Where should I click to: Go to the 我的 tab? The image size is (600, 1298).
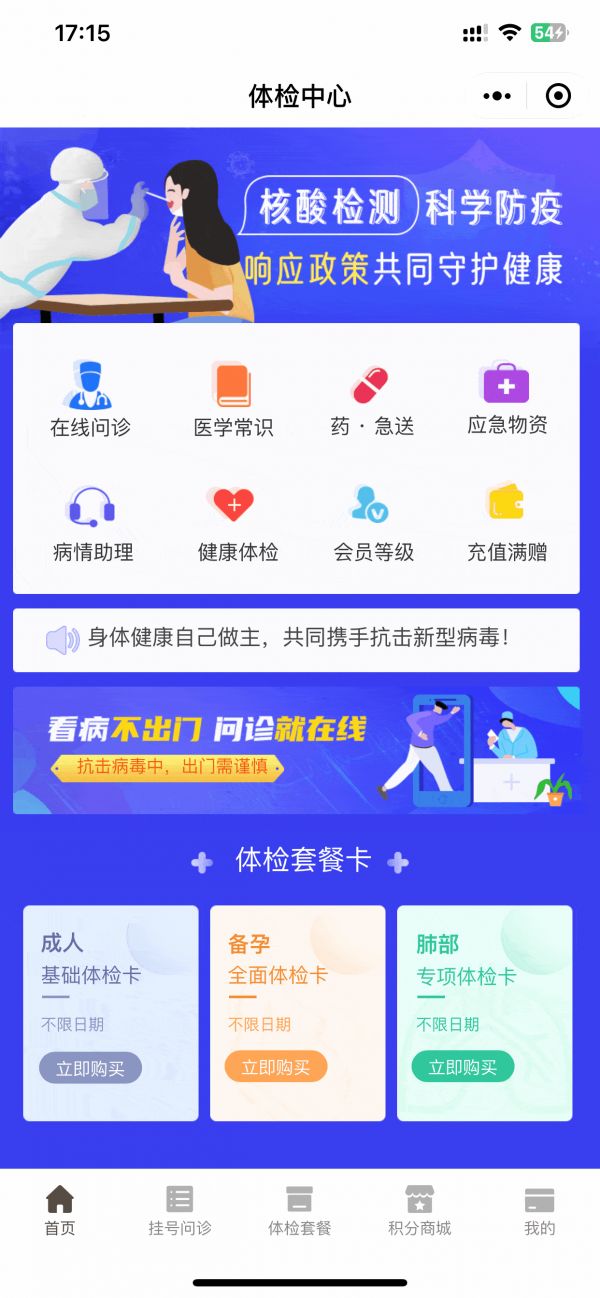[x=539, y=1211]
